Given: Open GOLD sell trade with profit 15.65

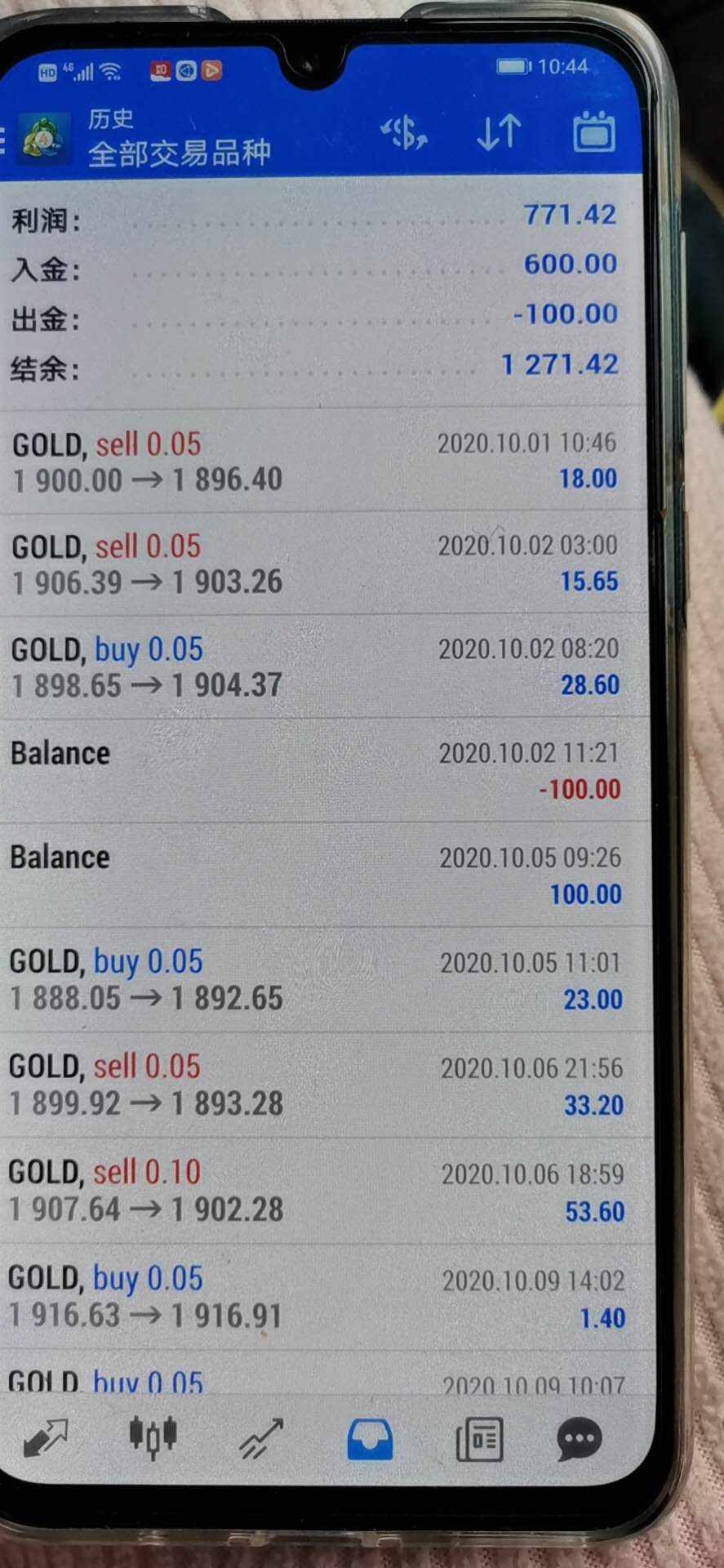Looking at the screenshot, I should tap(318, 563).
